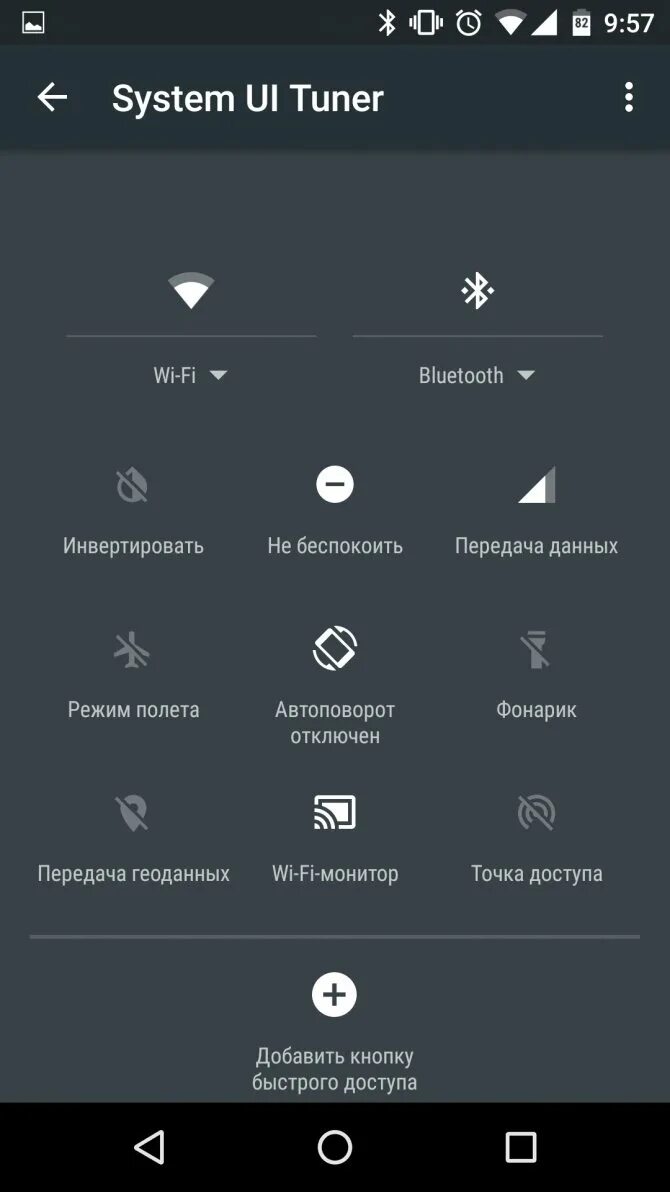670x1192 pixels.
Task: Open recent apps from navigation bar
Action: tap(520, 1147)
